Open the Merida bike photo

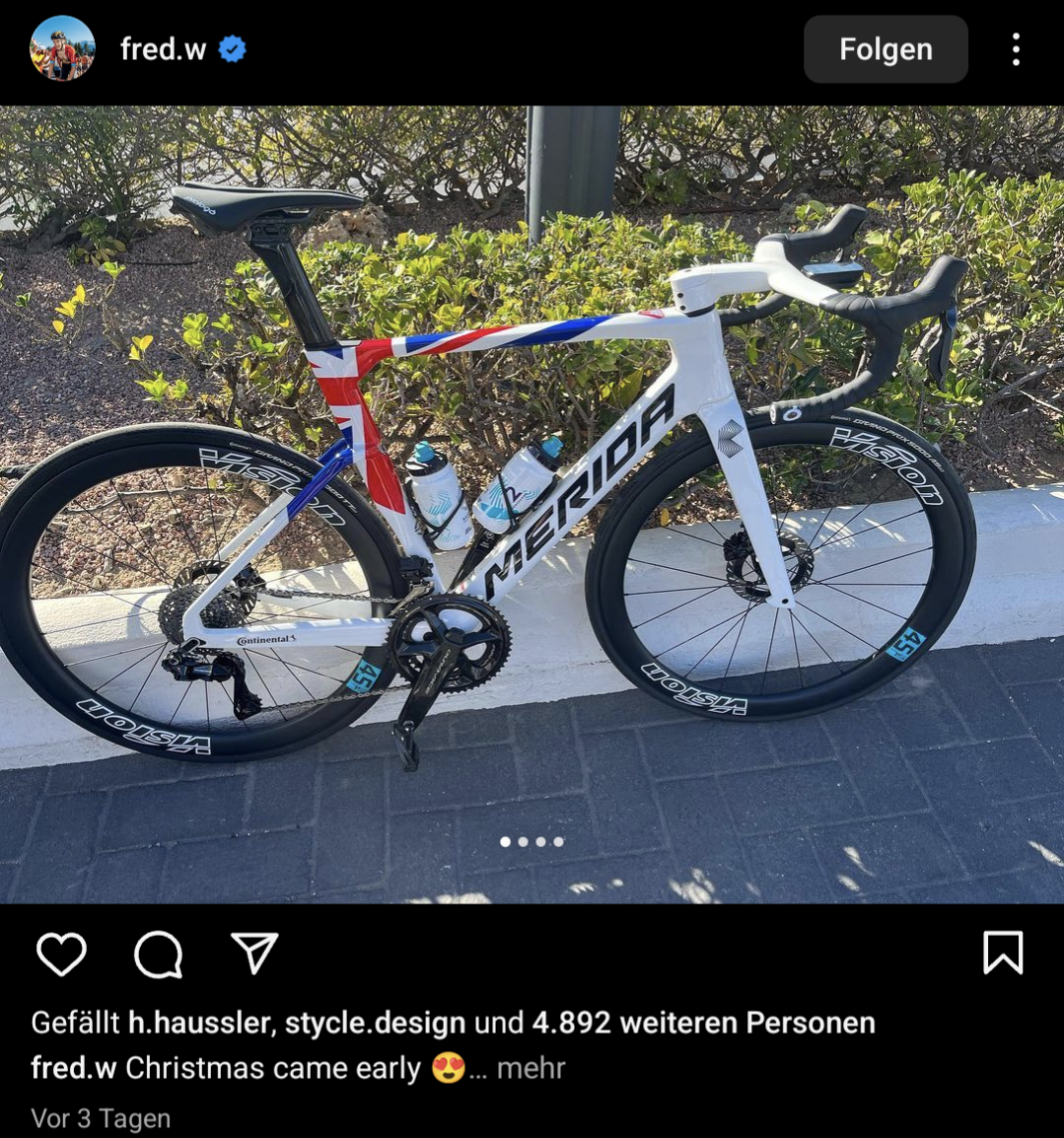tap(532, 503)
